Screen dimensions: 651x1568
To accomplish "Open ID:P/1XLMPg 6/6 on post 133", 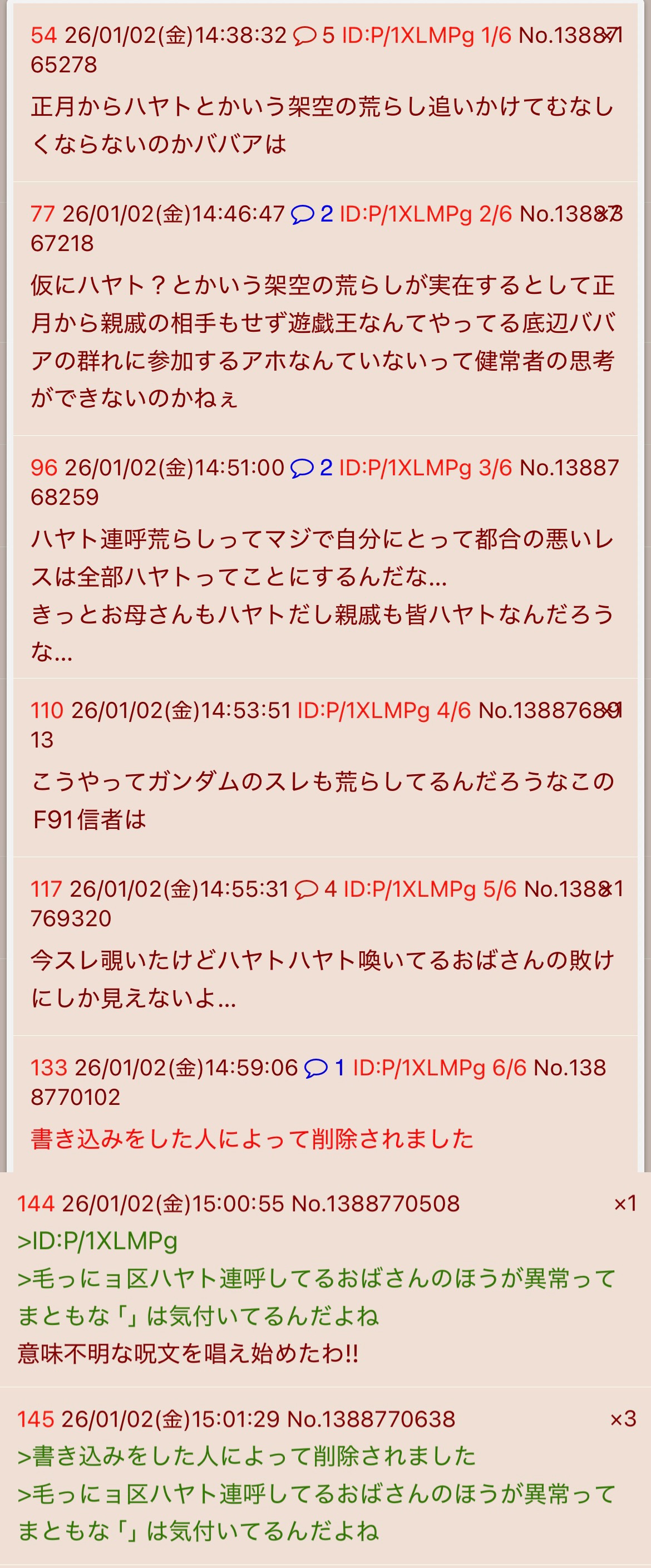I will [439, 1068].
